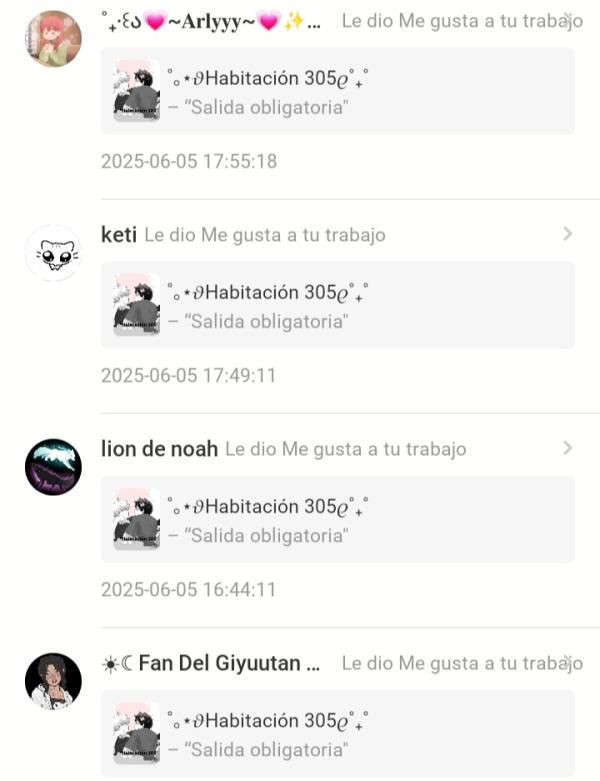This screenshot has height=781, width=600.
Task: Open lion de noah's like notification
Action: point(567,448)
